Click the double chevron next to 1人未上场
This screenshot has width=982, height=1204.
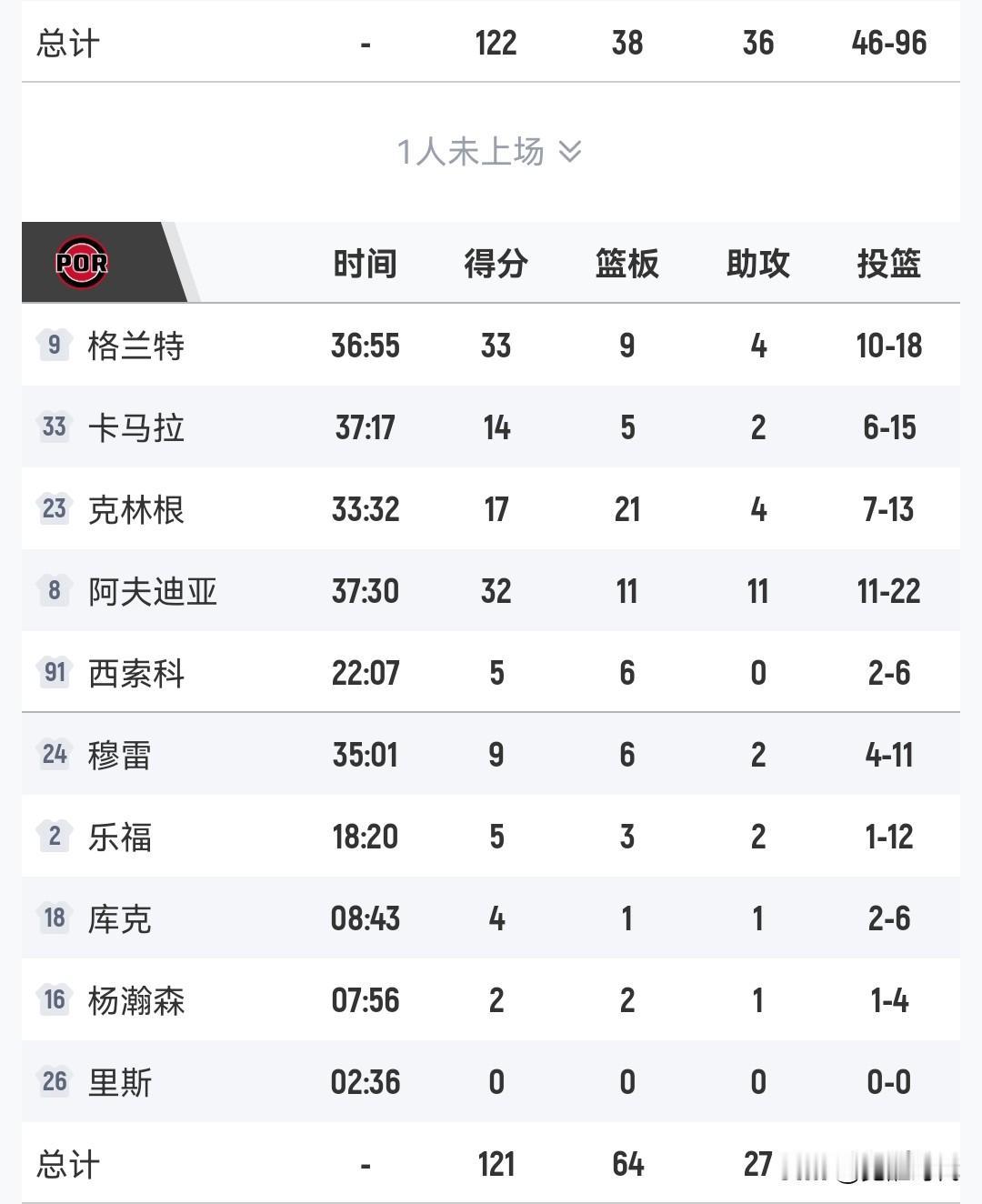[x=571, y=152]
